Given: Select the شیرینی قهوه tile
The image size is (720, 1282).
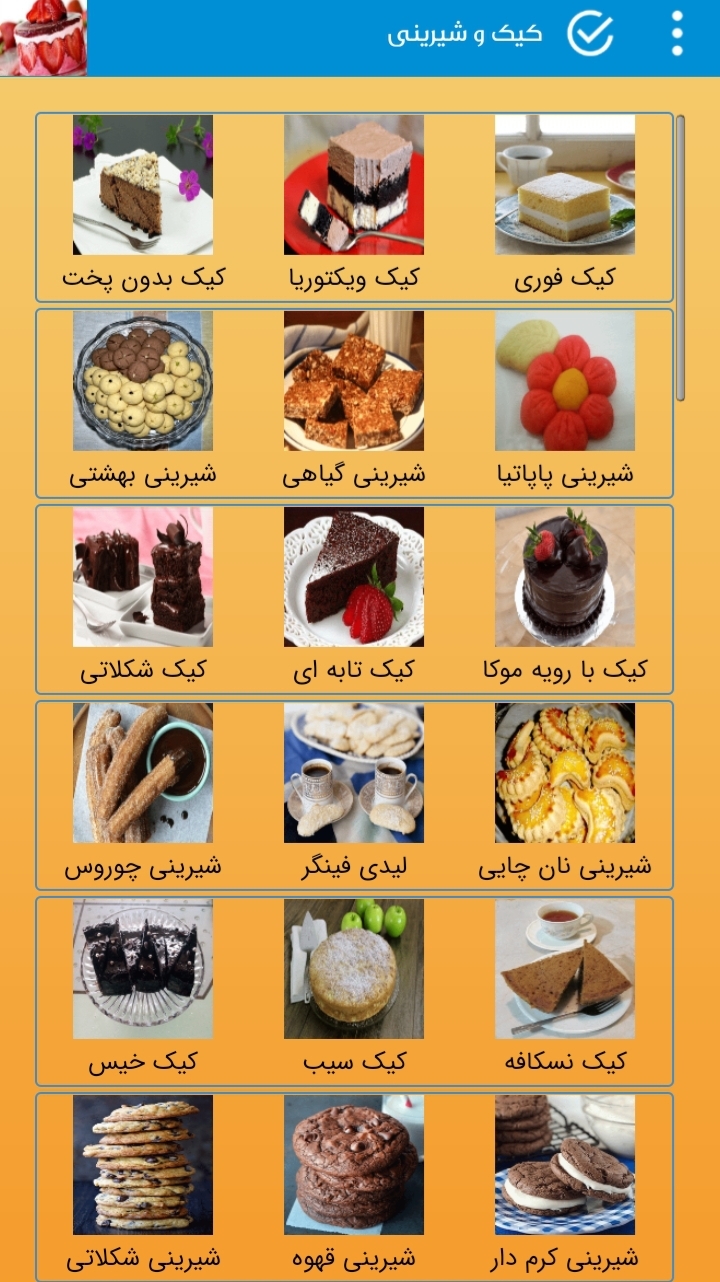Looking at the screenshot, I should 354,1166.
